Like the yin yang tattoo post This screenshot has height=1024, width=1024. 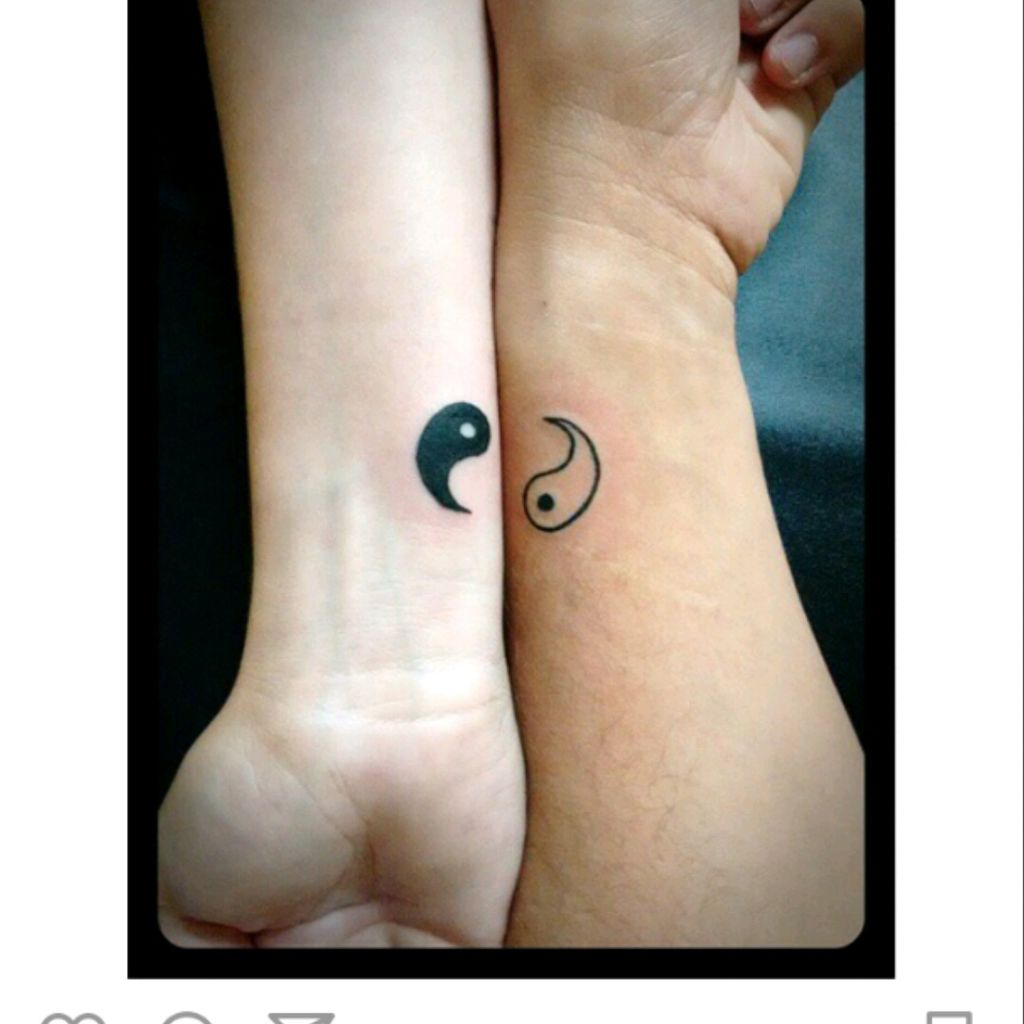tap(72, 1018)
